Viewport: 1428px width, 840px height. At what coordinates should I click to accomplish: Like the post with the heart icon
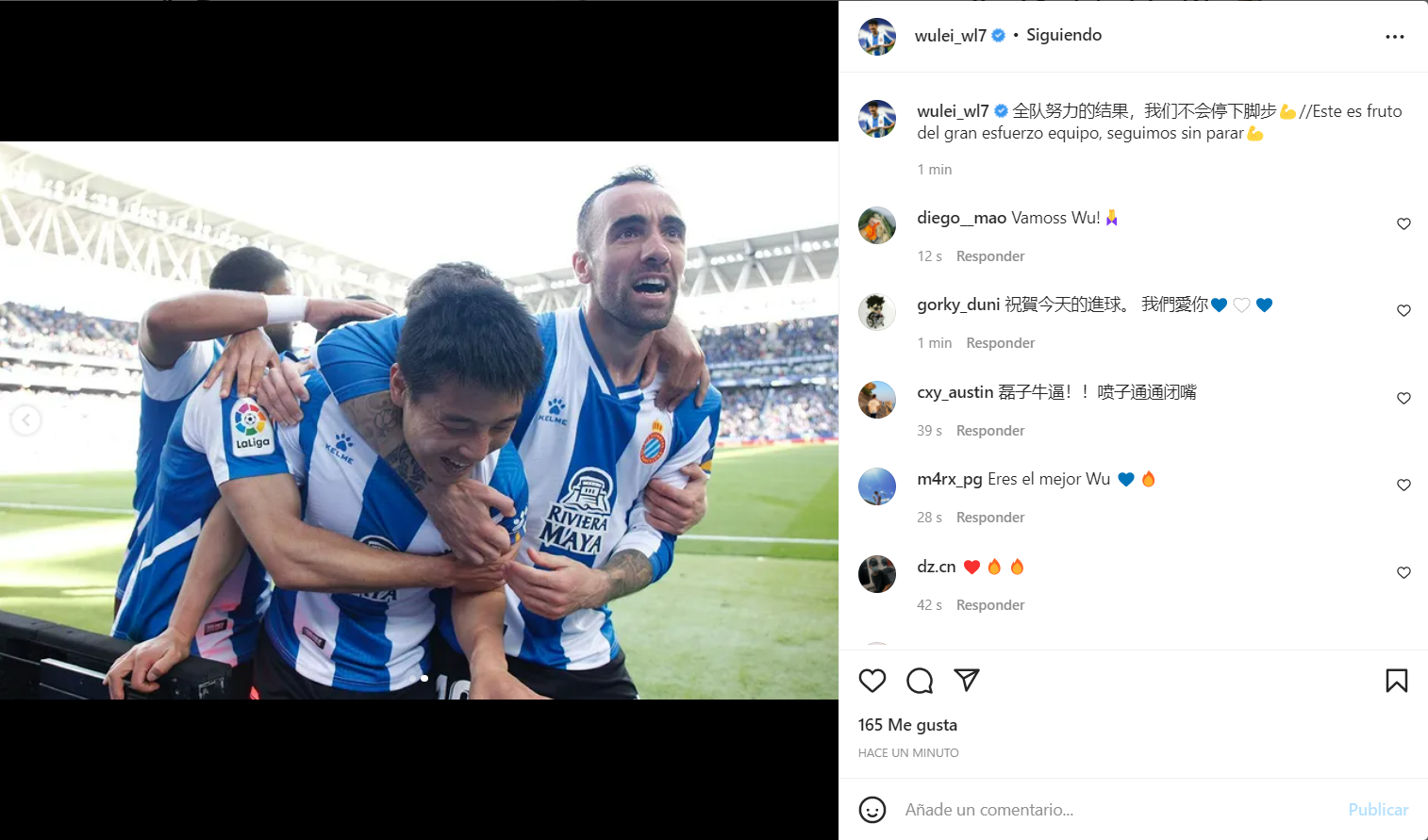point(872,681)
